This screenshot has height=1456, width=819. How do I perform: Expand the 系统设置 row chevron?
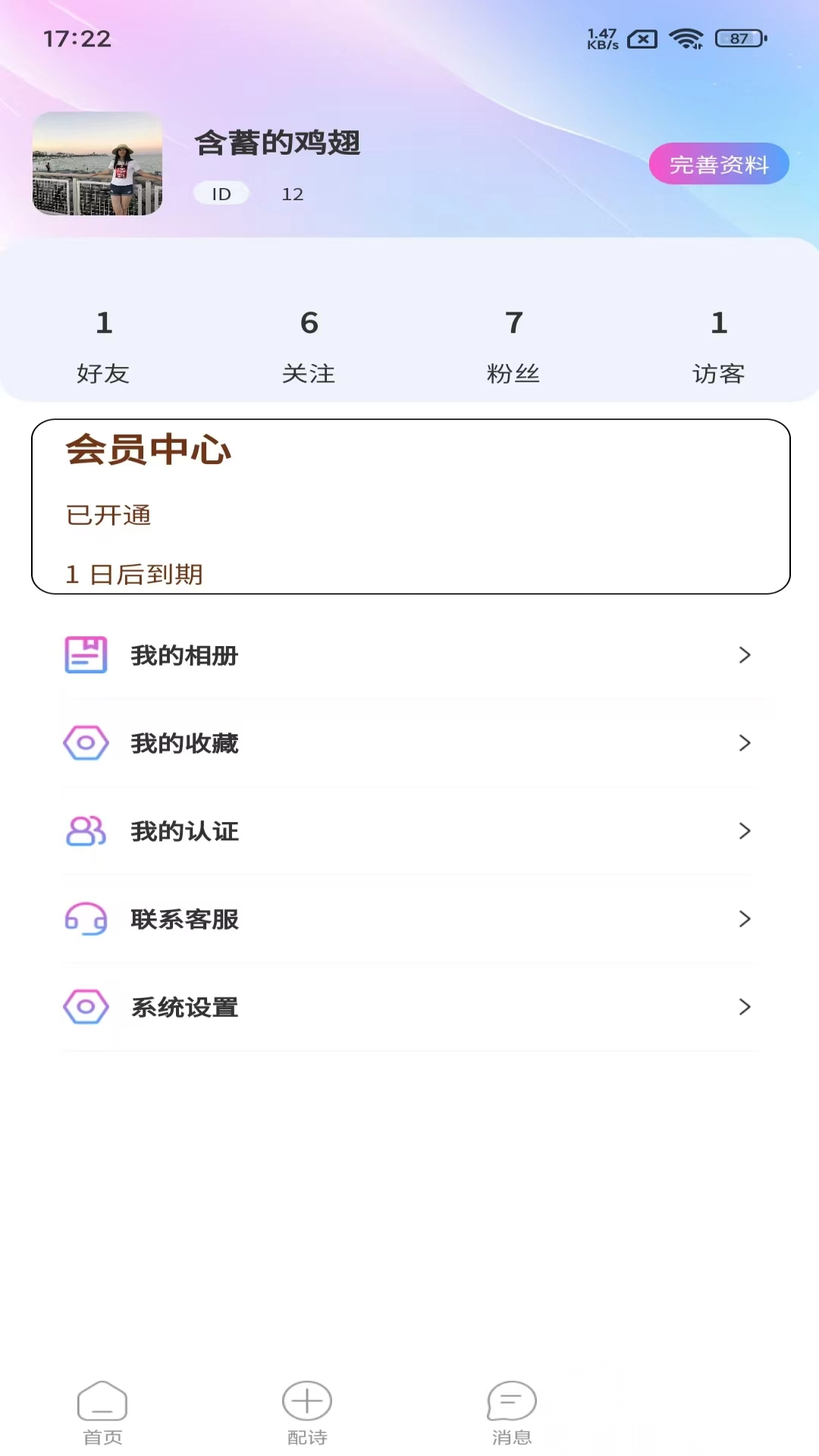[x=744, y=1007]
